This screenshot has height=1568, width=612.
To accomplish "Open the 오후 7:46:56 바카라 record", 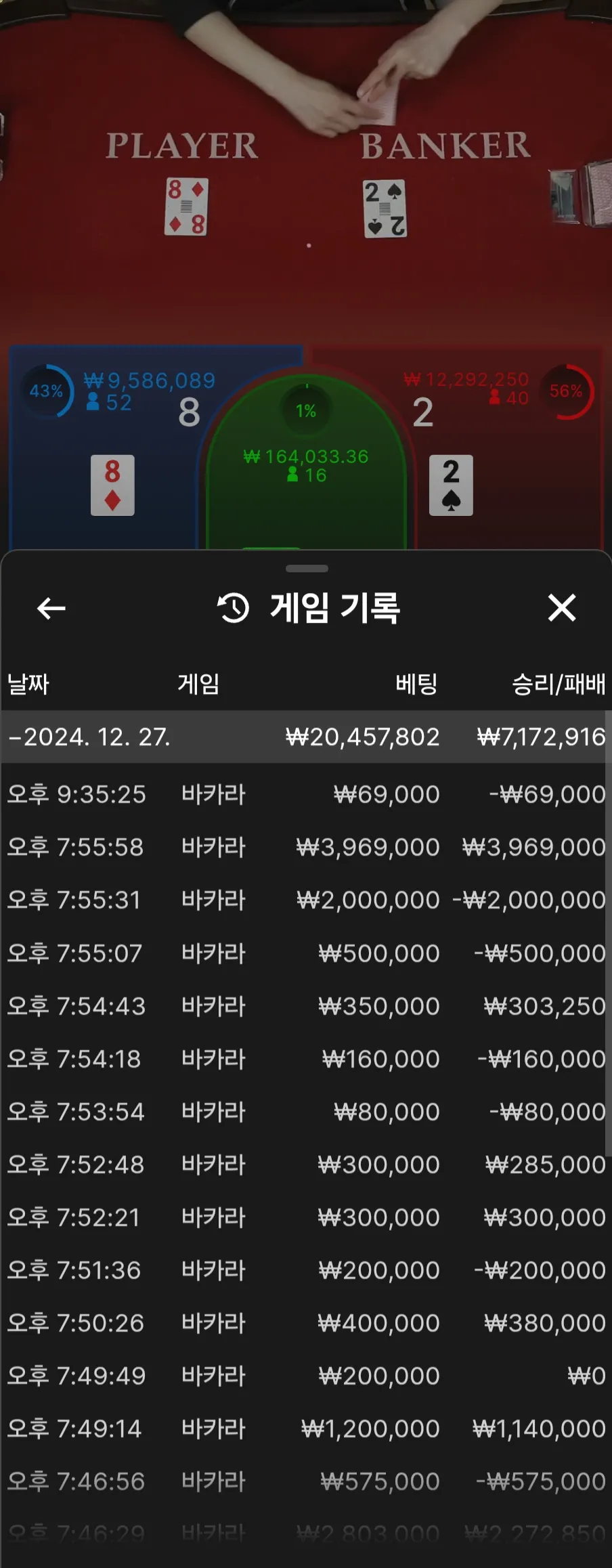I will pos(305,1481).
